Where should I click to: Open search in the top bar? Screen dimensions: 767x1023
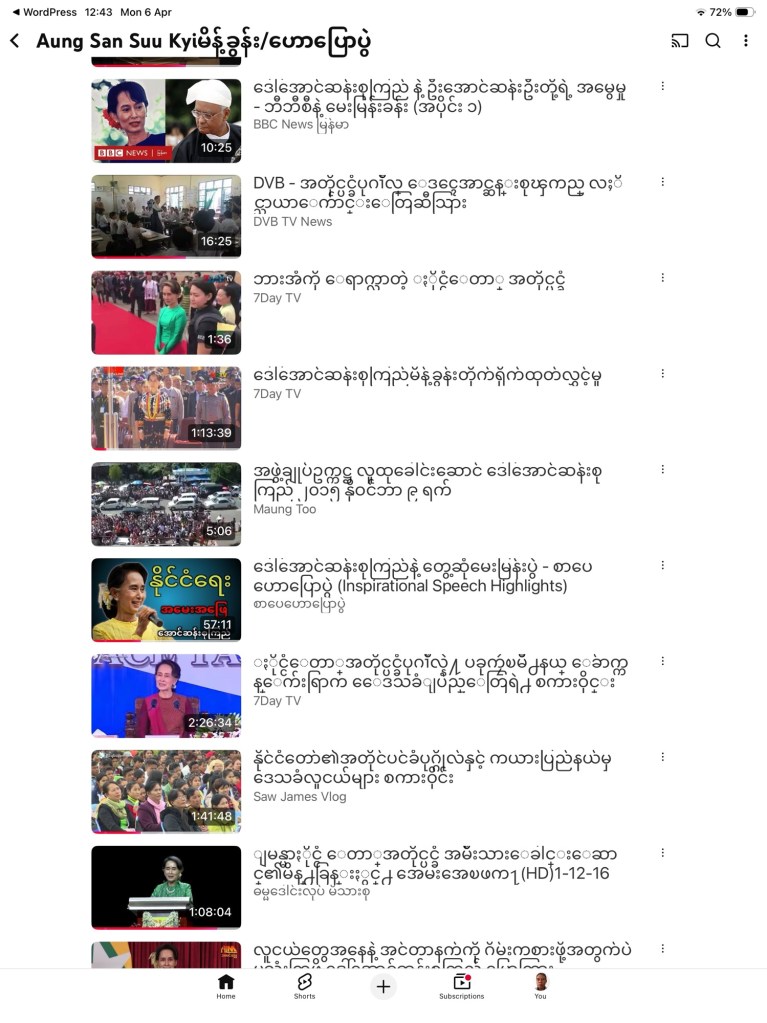click(x=713, y=41)
